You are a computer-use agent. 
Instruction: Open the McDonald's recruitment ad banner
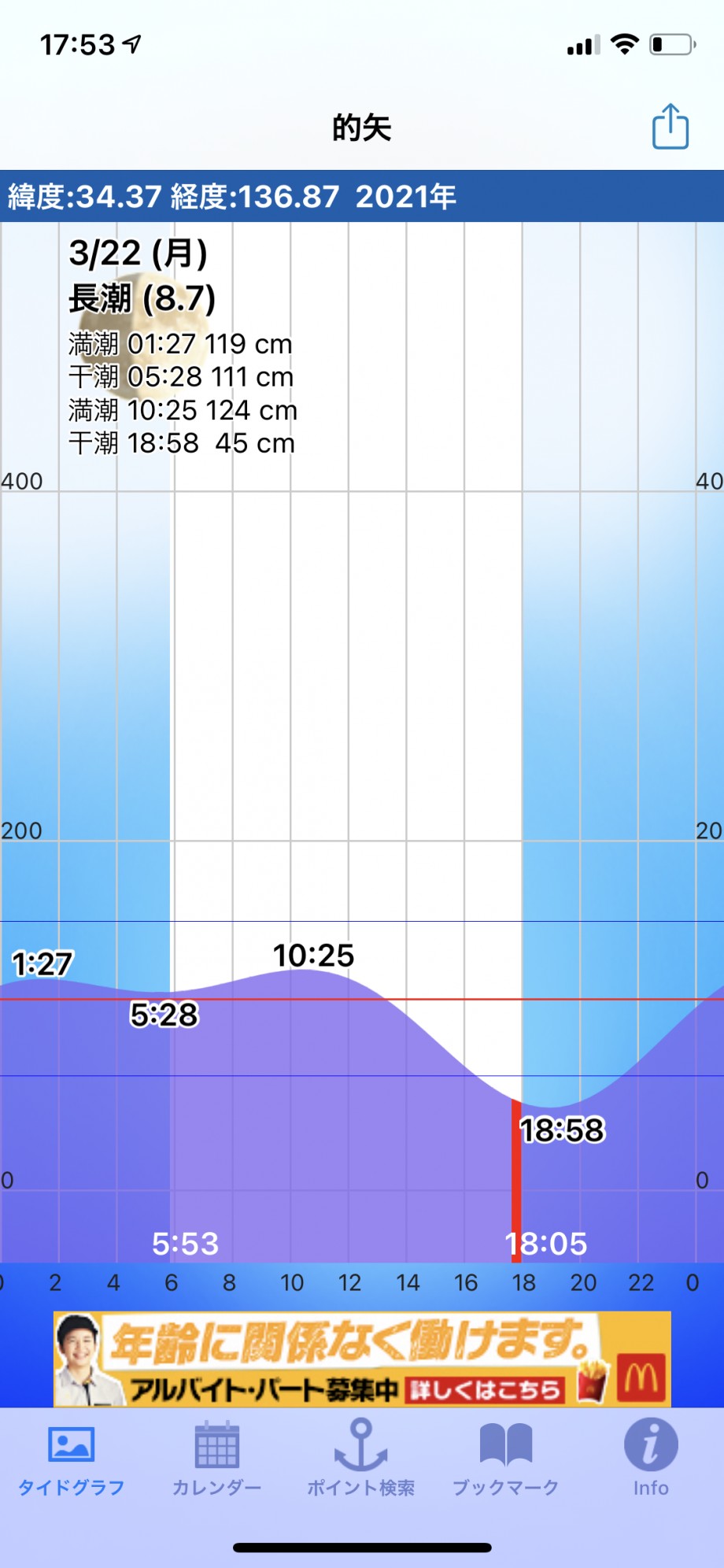pyautogui.click(x=362, y=1359)
